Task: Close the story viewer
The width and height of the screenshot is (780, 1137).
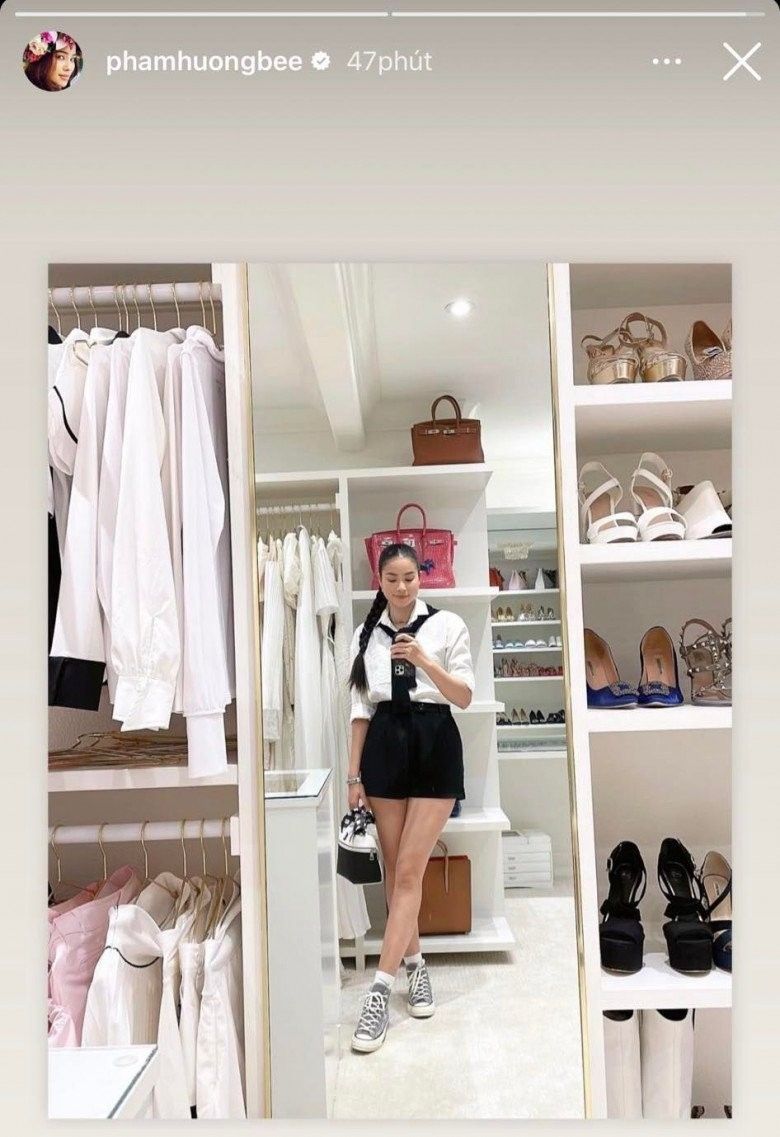Action: (741, 61)
